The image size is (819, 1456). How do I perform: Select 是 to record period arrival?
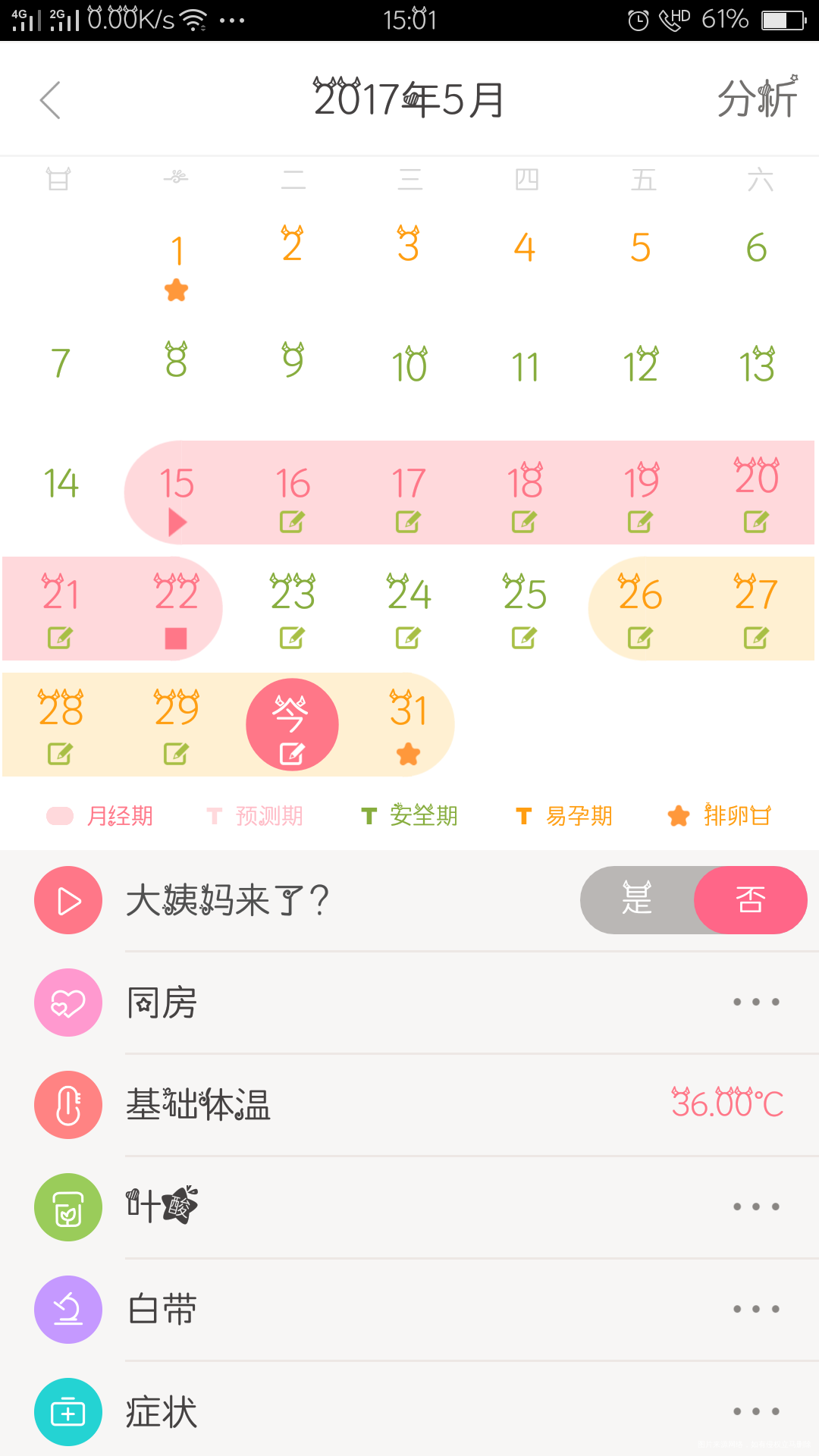tap(638, 900)
